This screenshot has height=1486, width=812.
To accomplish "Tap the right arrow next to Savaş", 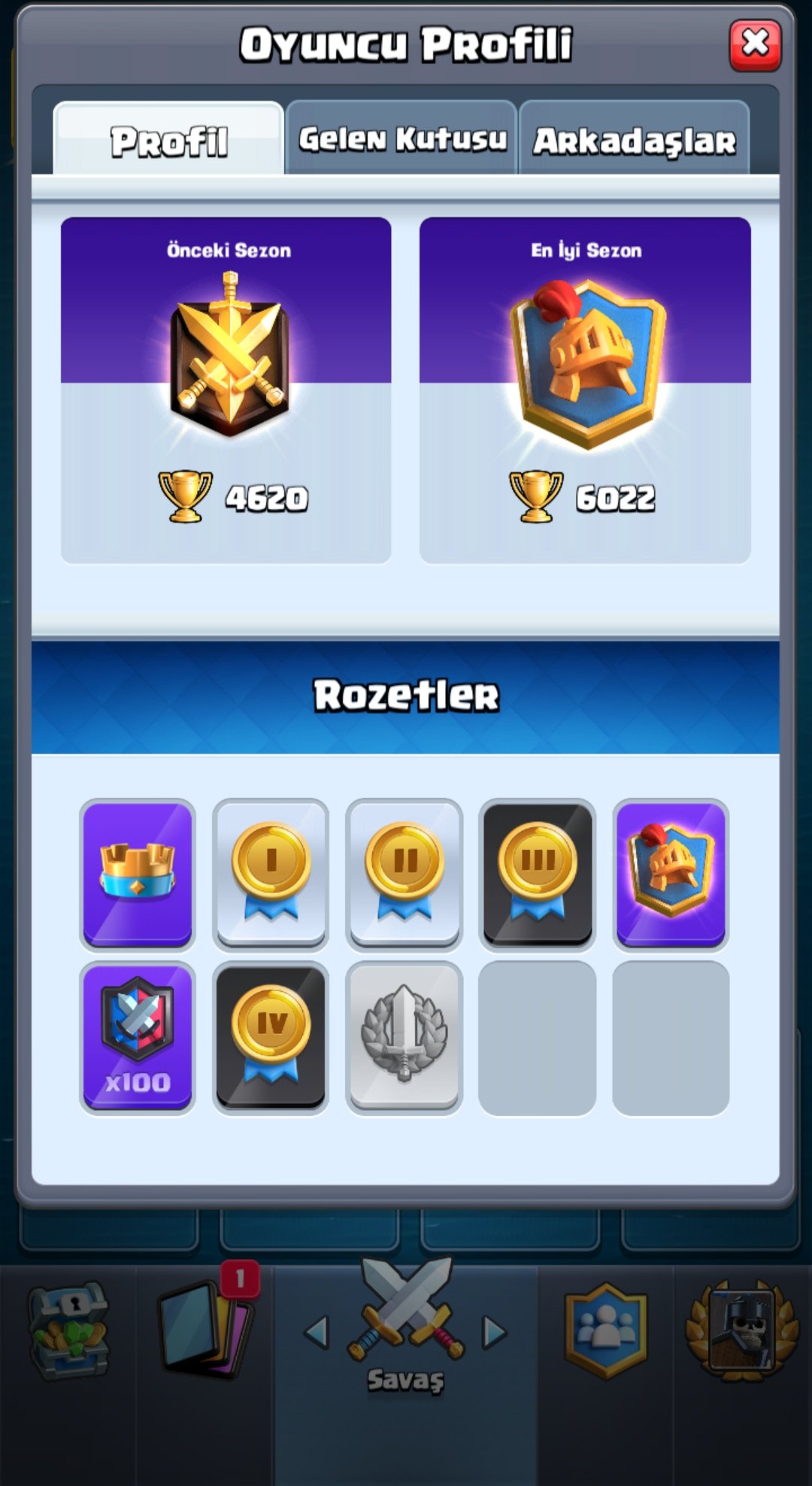I will click(494, 1333).
